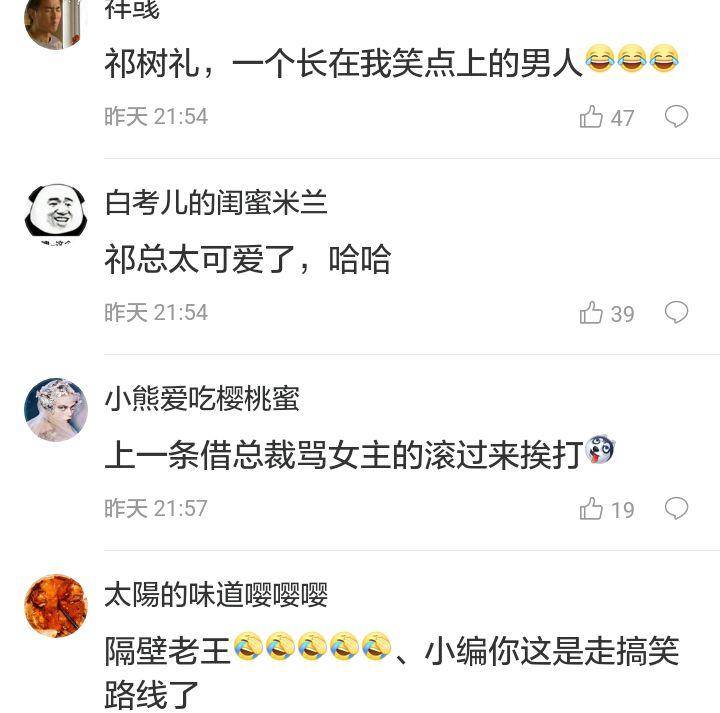Like the 祁树礼 comment with 47 likes
This screenshot has height=713, width=720.
591,117
